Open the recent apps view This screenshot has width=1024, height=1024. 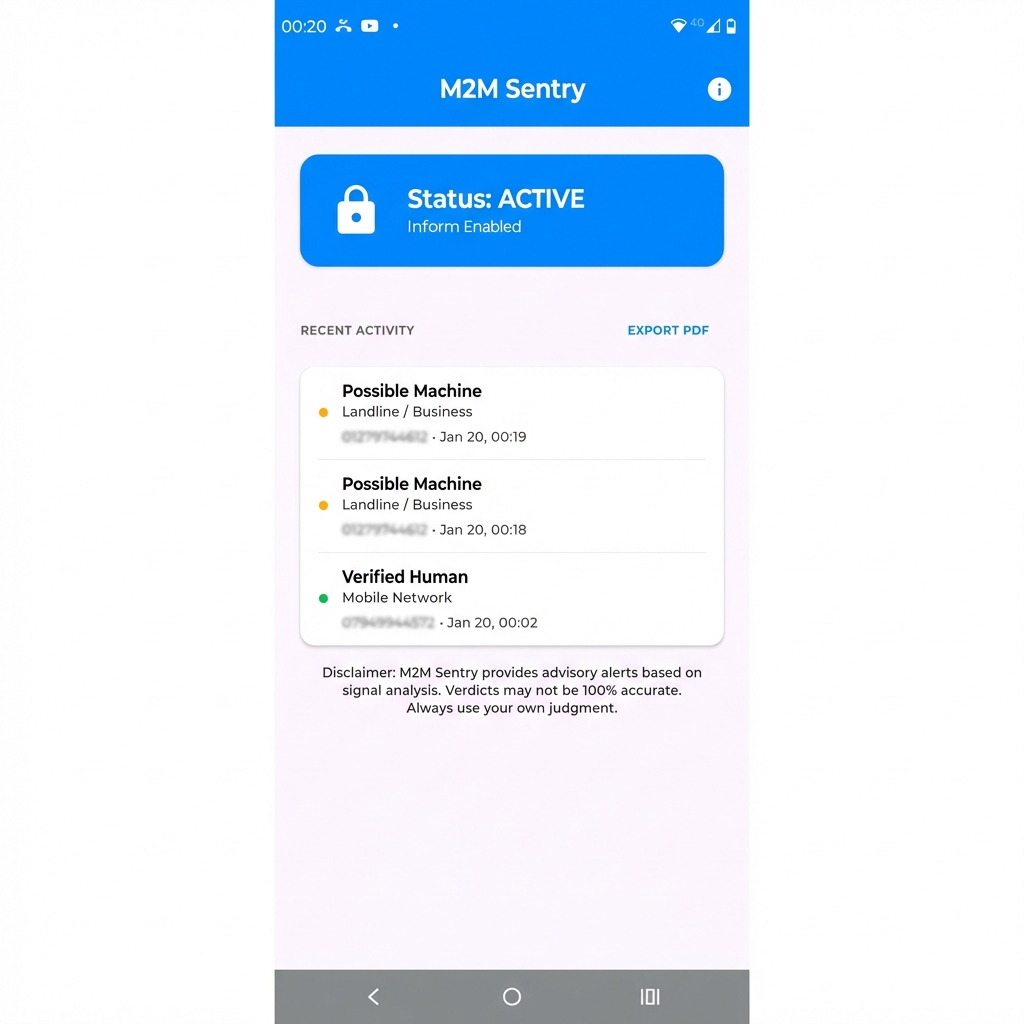point(650,996)
